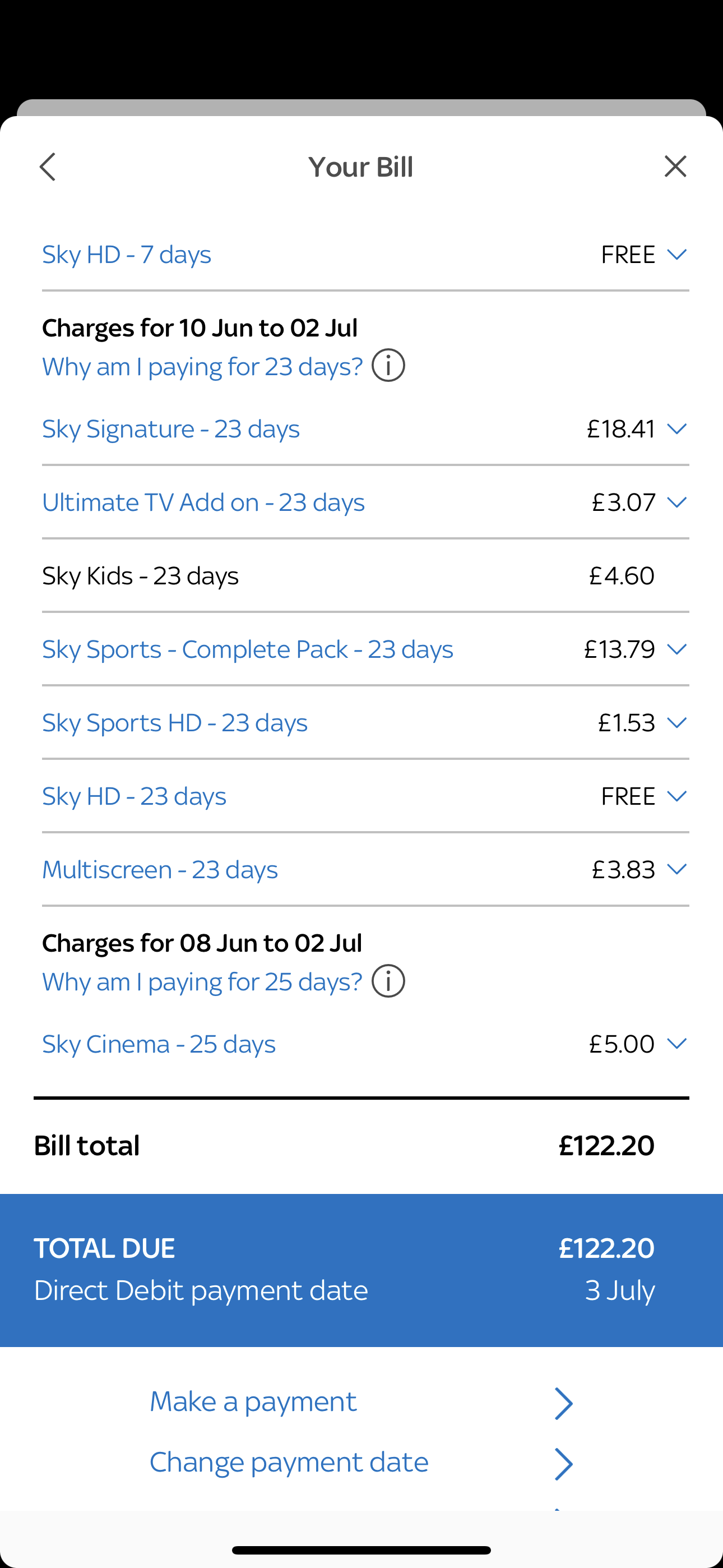This screenshot has width=723, height=1568.
Task: Expand the Sky HD 7 days charge
Action: (676, 254)
